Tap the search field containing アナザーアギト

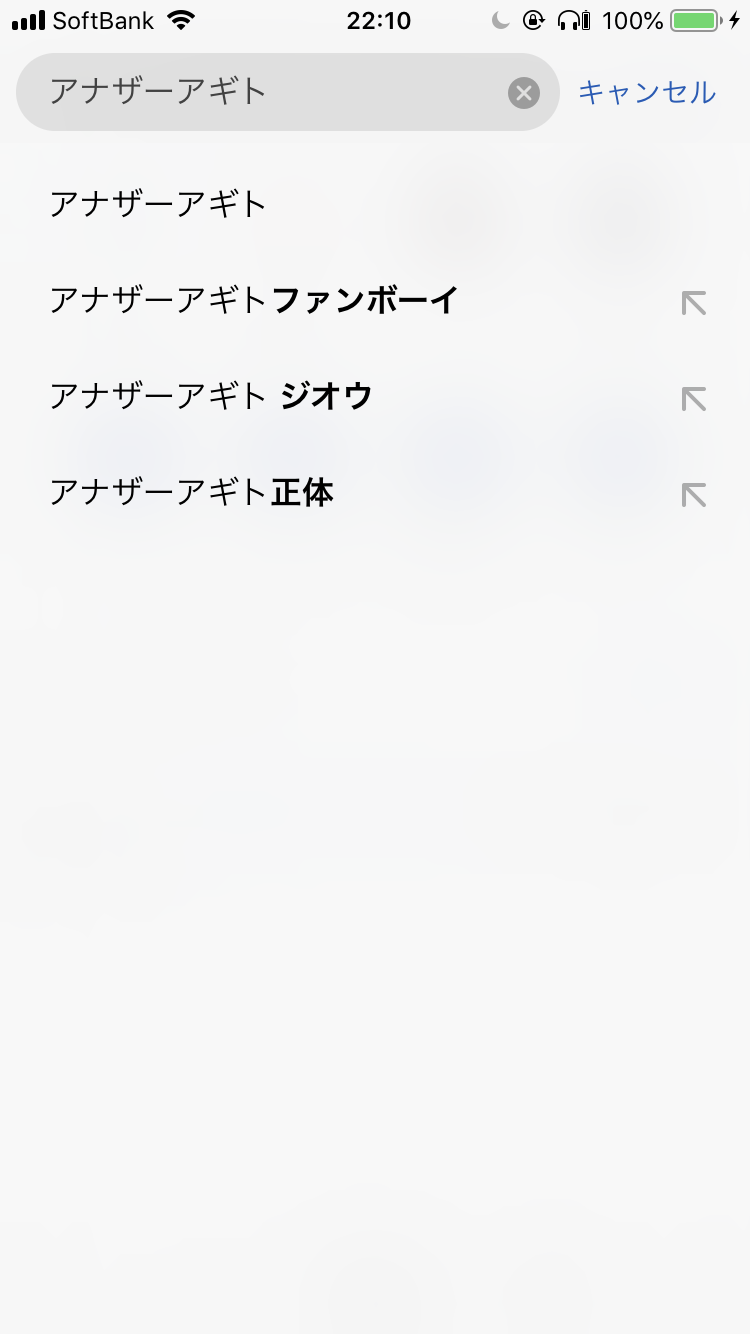[x=270, y=92]
